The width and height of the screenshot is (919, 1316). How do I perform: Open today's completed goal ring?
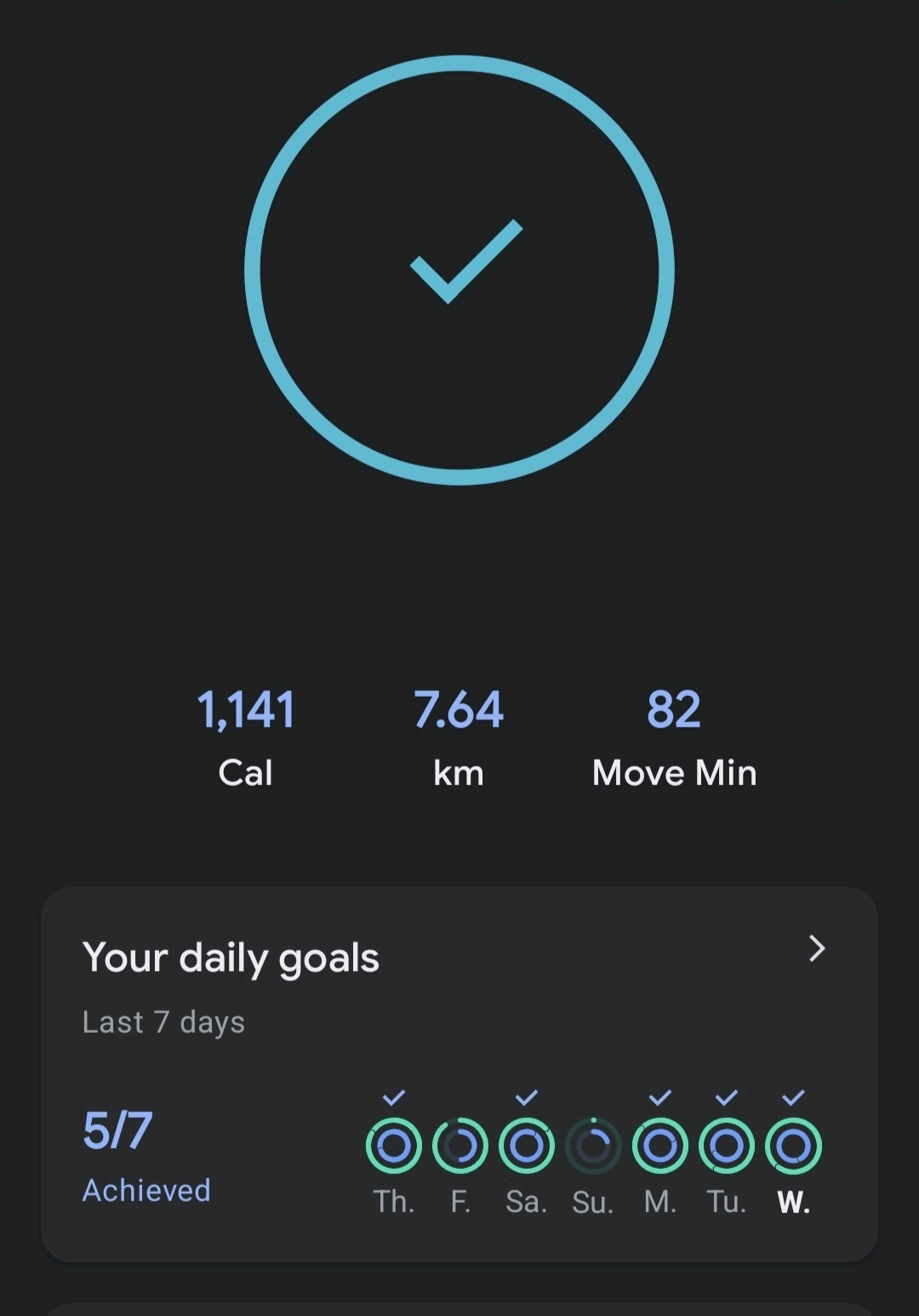459,271
